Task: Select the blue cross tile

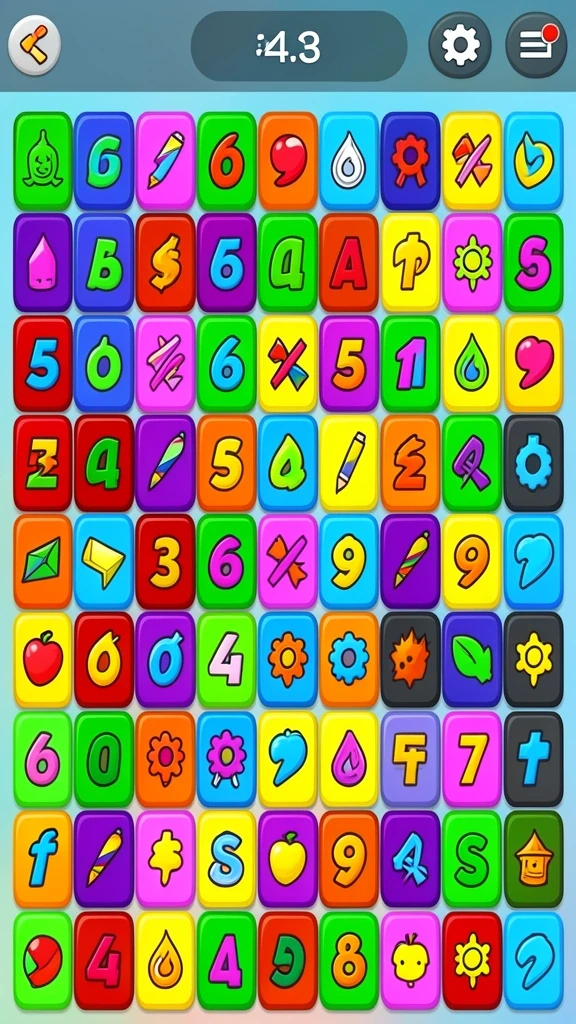Action: click(x=534, y=760)
